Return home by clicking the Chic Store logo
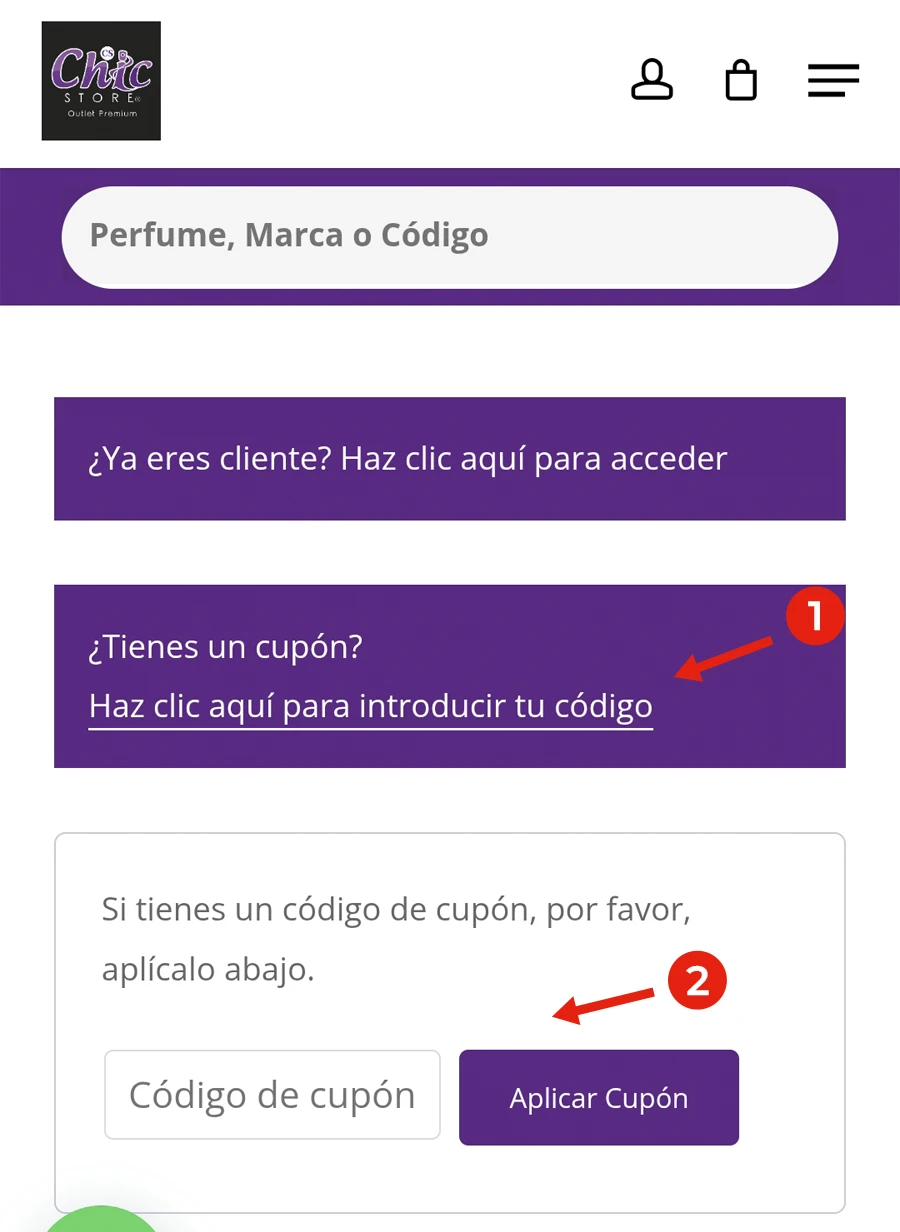 [100, 81]
